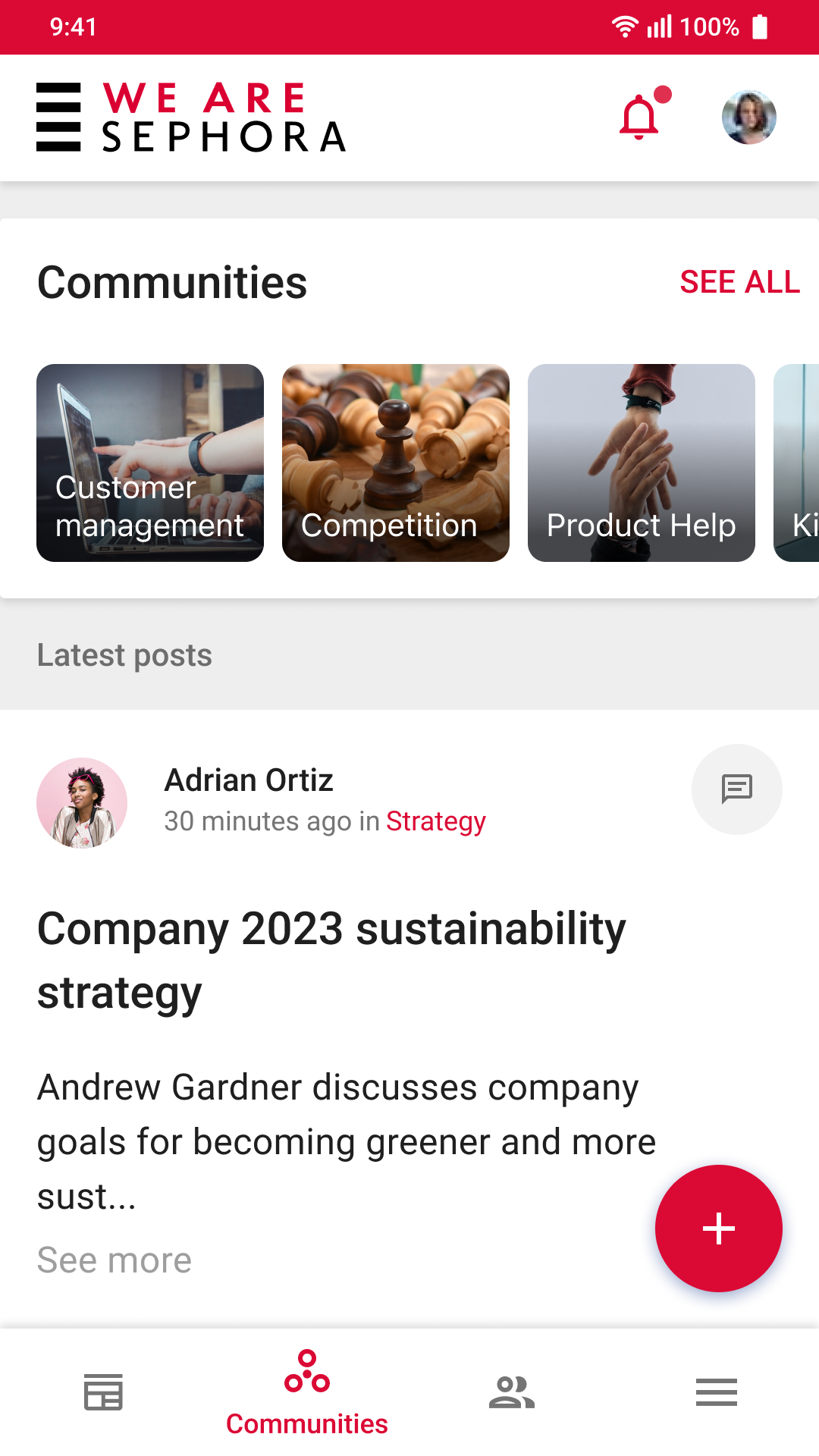Create a new post with plus button
Viewport: 819px width, 1456px height.
[719, 1228]
